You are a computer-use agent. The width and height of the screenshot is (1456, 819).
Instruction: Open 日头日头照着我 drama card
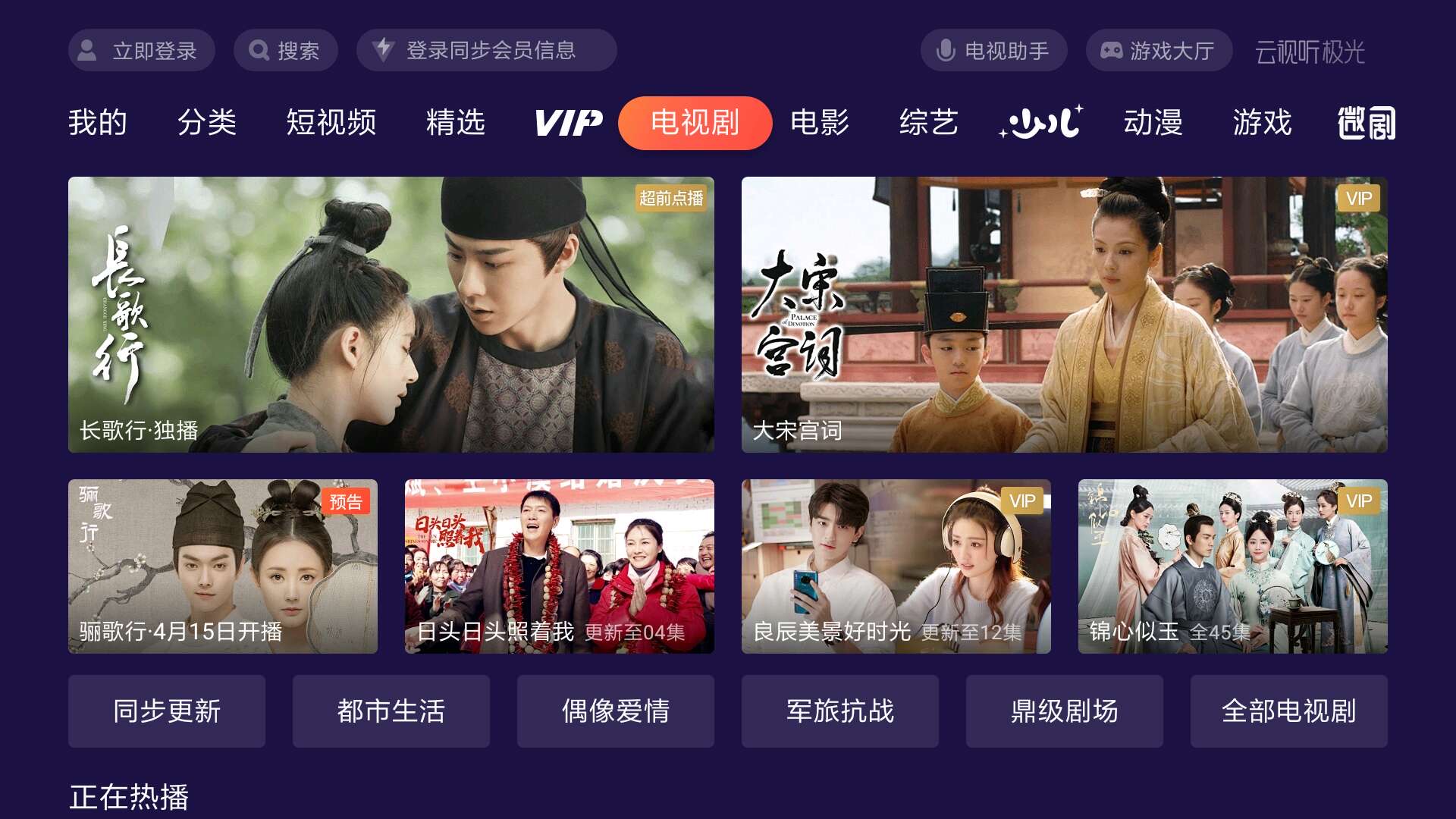(559, 566)
